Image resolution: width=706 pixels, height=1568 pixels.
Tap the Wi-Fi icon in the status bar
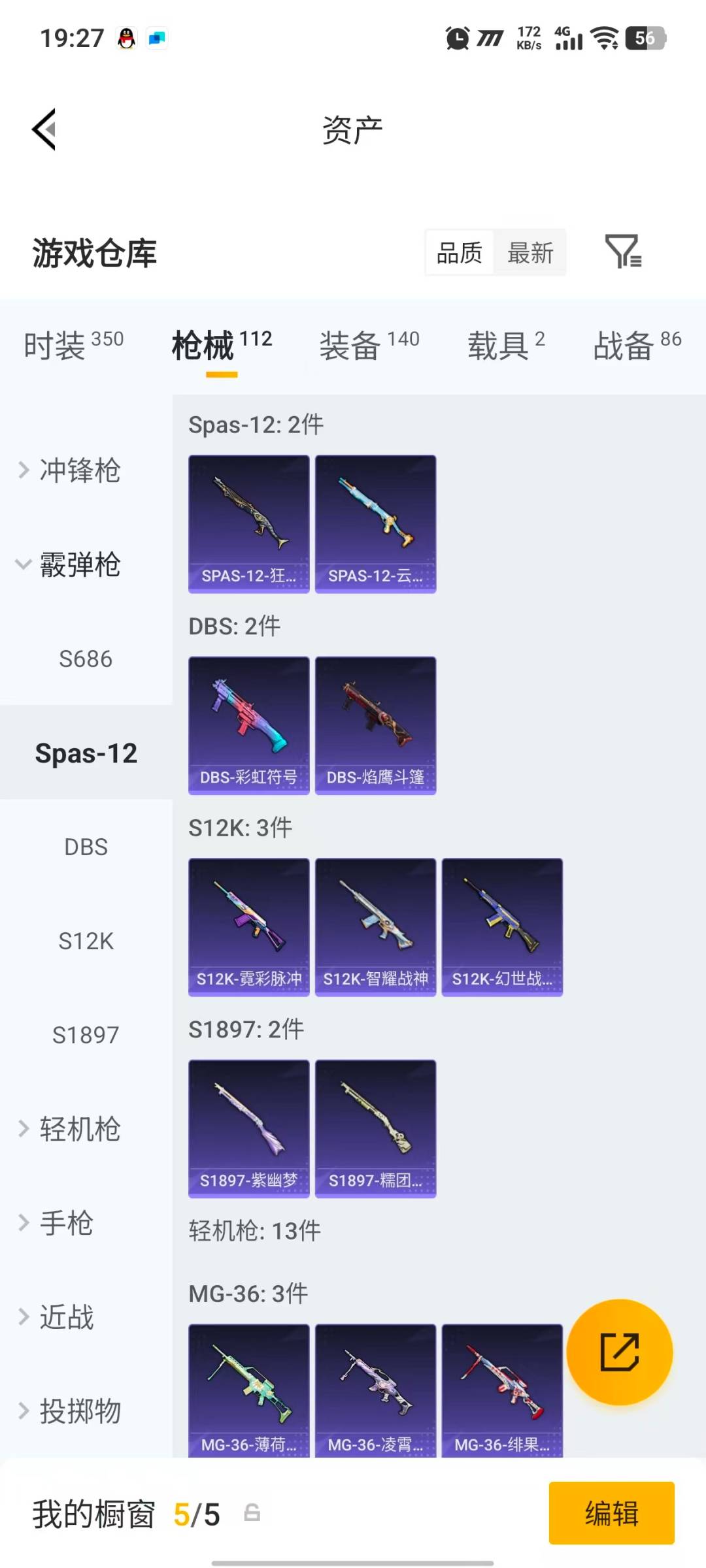coord(605,38)
